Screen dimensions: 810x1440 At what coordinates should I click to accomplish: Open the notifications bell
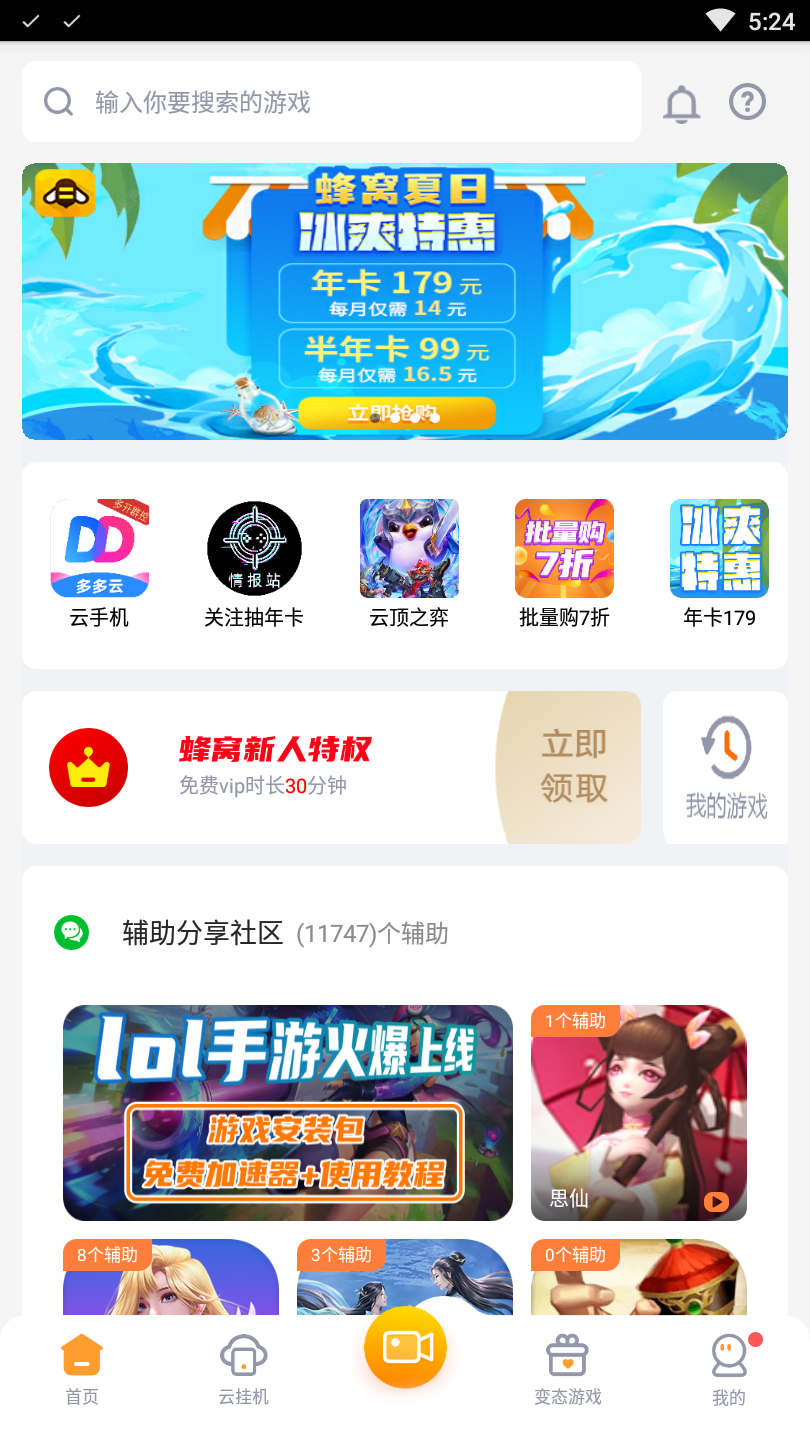681,103
